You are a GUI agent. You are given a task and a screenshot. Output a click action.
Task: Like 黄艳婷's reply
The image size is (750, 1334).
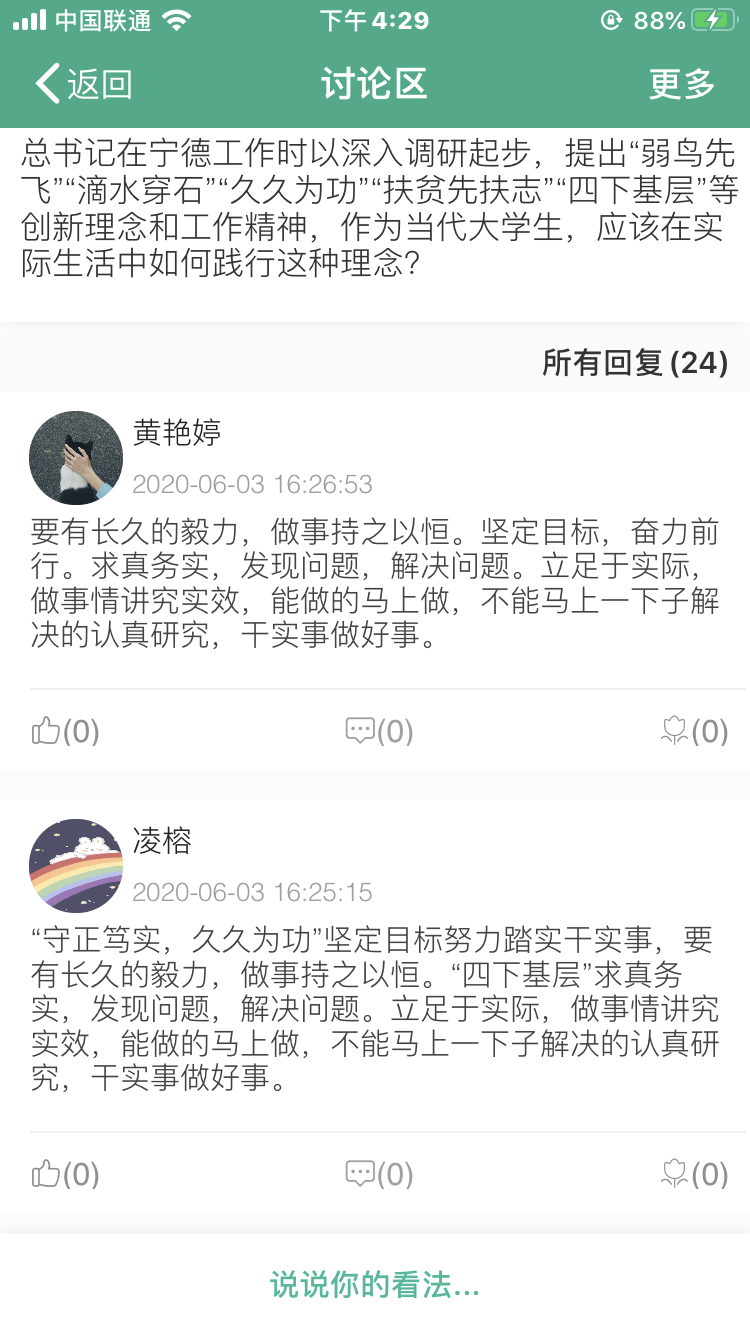[x=65, y=731]
